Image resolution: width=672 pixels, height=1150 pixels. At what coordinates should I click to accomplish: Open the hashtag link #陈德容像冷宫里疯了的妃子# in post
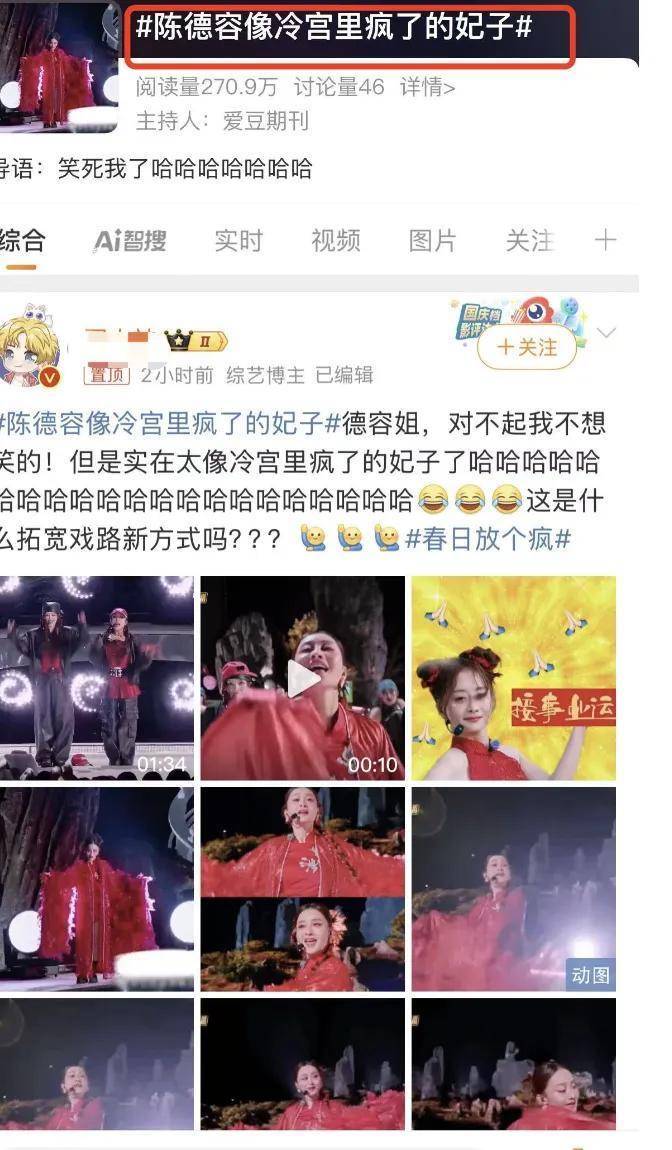pyautogui.click(x=172, y=423)
